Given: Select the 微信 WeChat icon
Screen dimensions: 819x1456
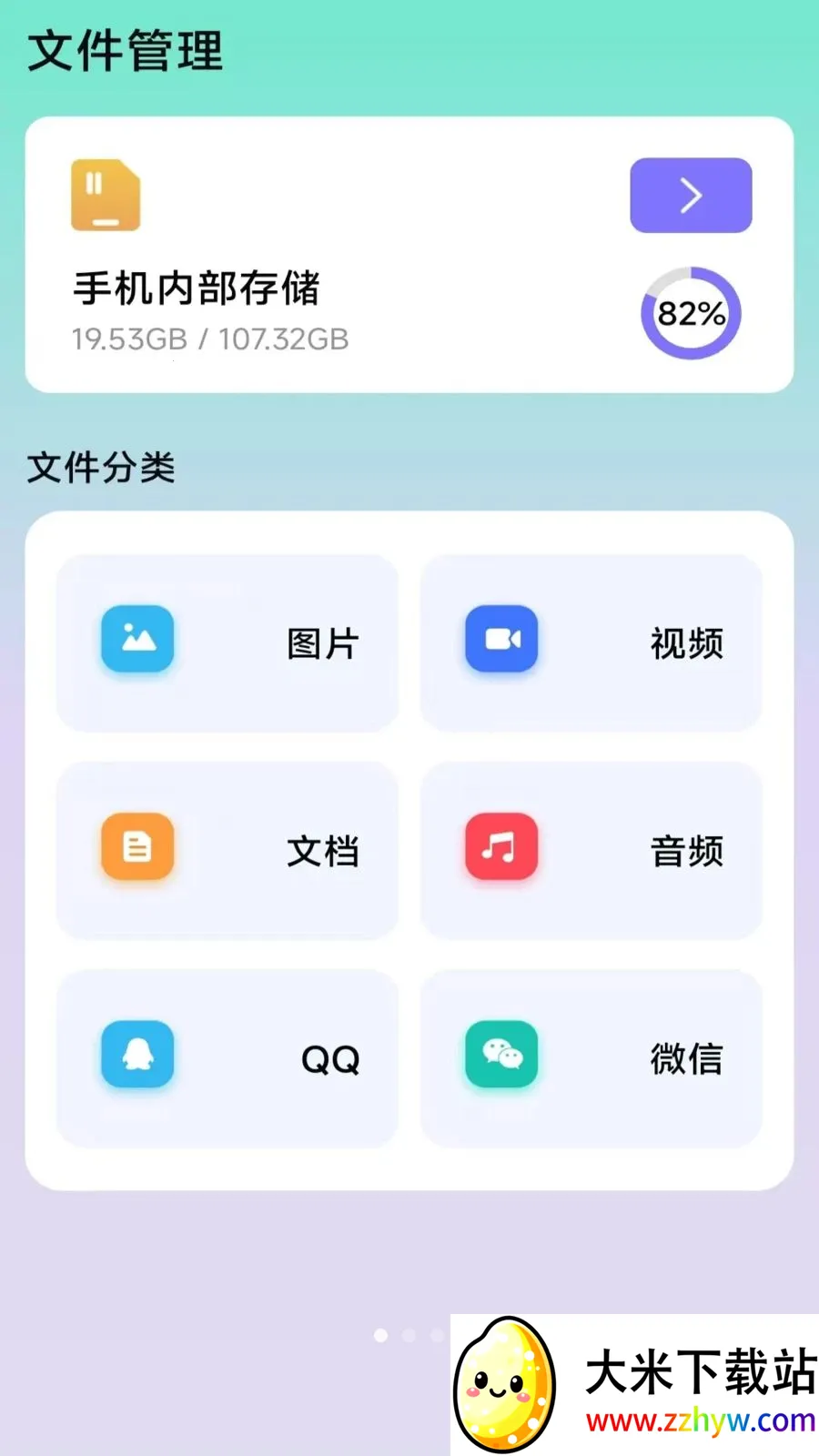Looking at the screenshot, I should (501, 1056).
